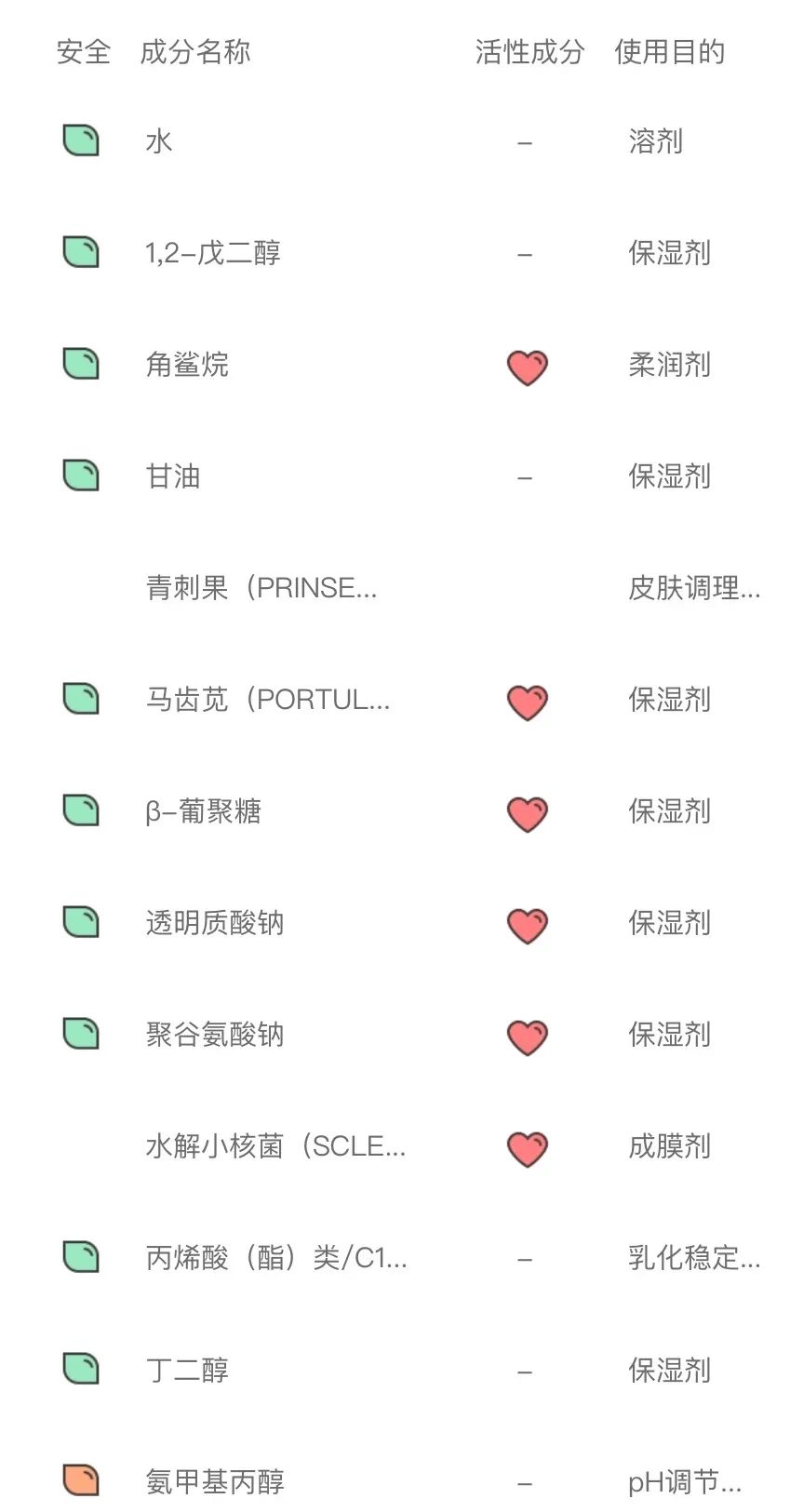This screenshot has height=1512, width=790.
Task: Click the 溶剂 purpose label for 水
Action: pyautogui.click(x=656, y=141)
